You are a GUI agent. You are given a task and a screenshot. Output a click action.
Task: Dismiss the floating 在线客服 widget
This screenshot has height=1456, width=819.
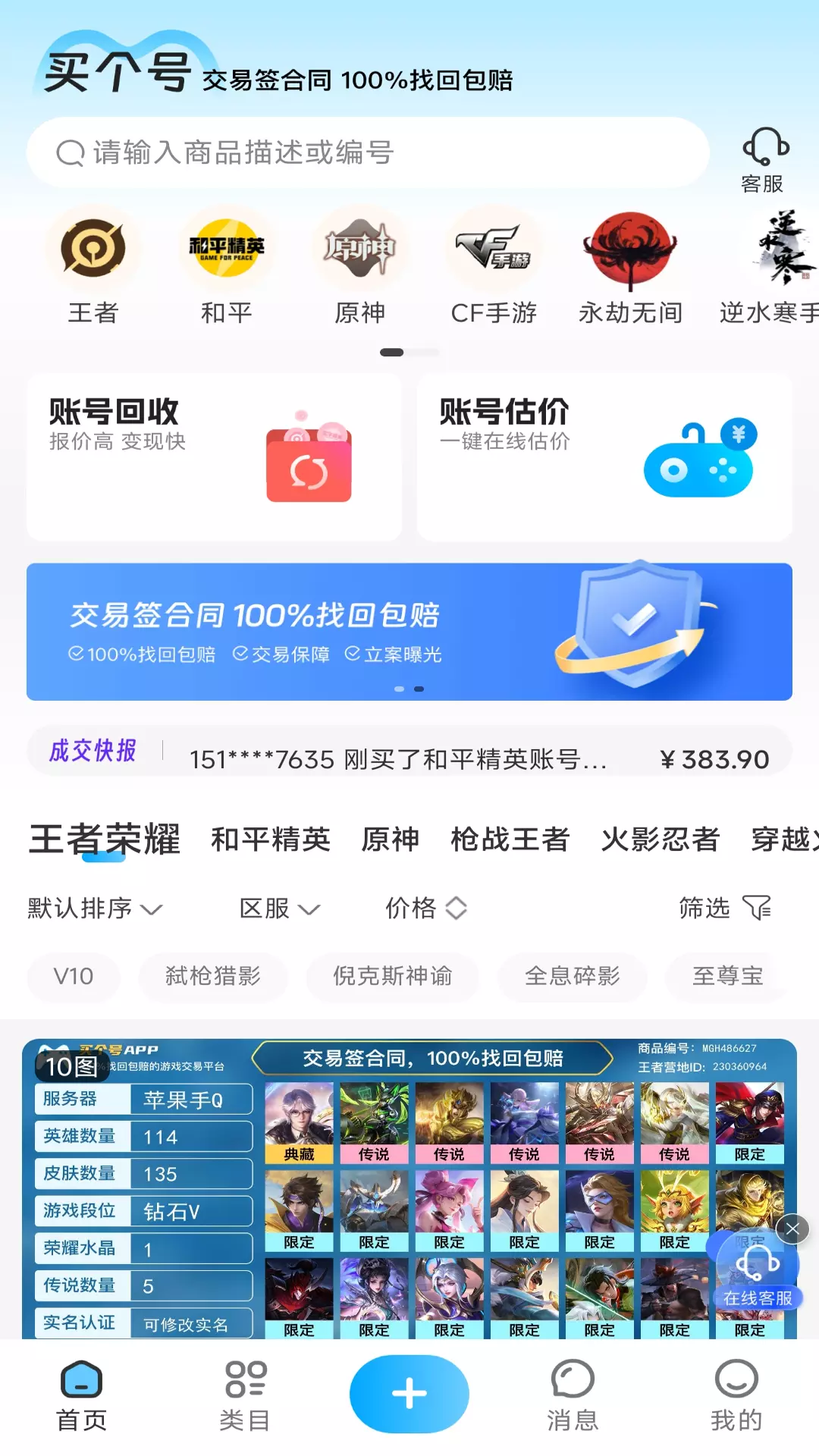[792, 1229]
